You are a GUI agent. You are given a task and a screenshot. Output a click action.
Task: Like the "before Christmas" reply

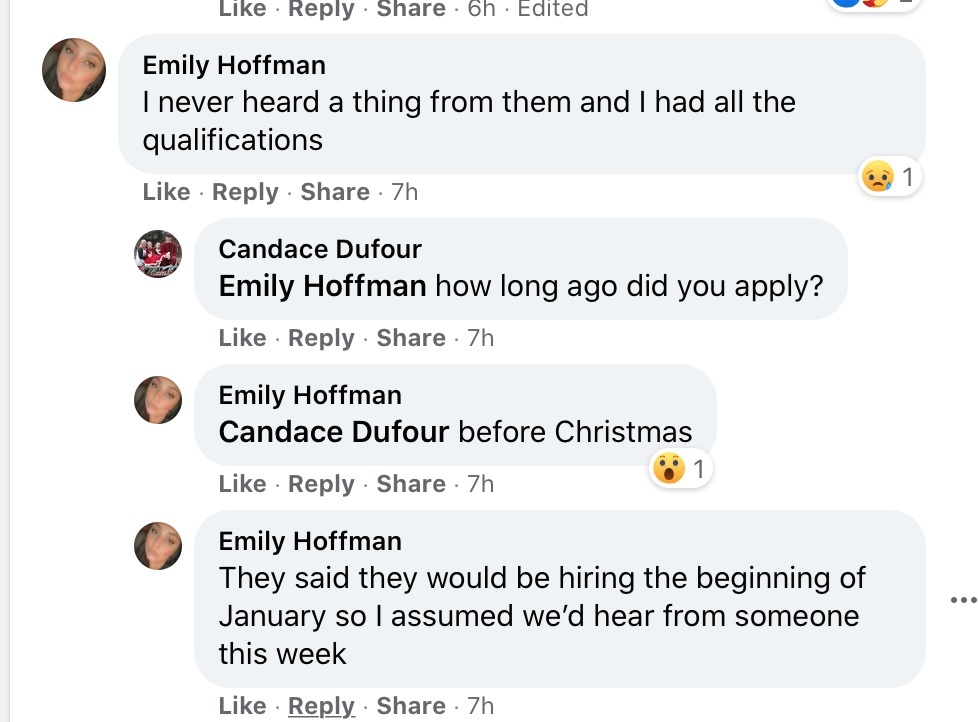point(242,484)
